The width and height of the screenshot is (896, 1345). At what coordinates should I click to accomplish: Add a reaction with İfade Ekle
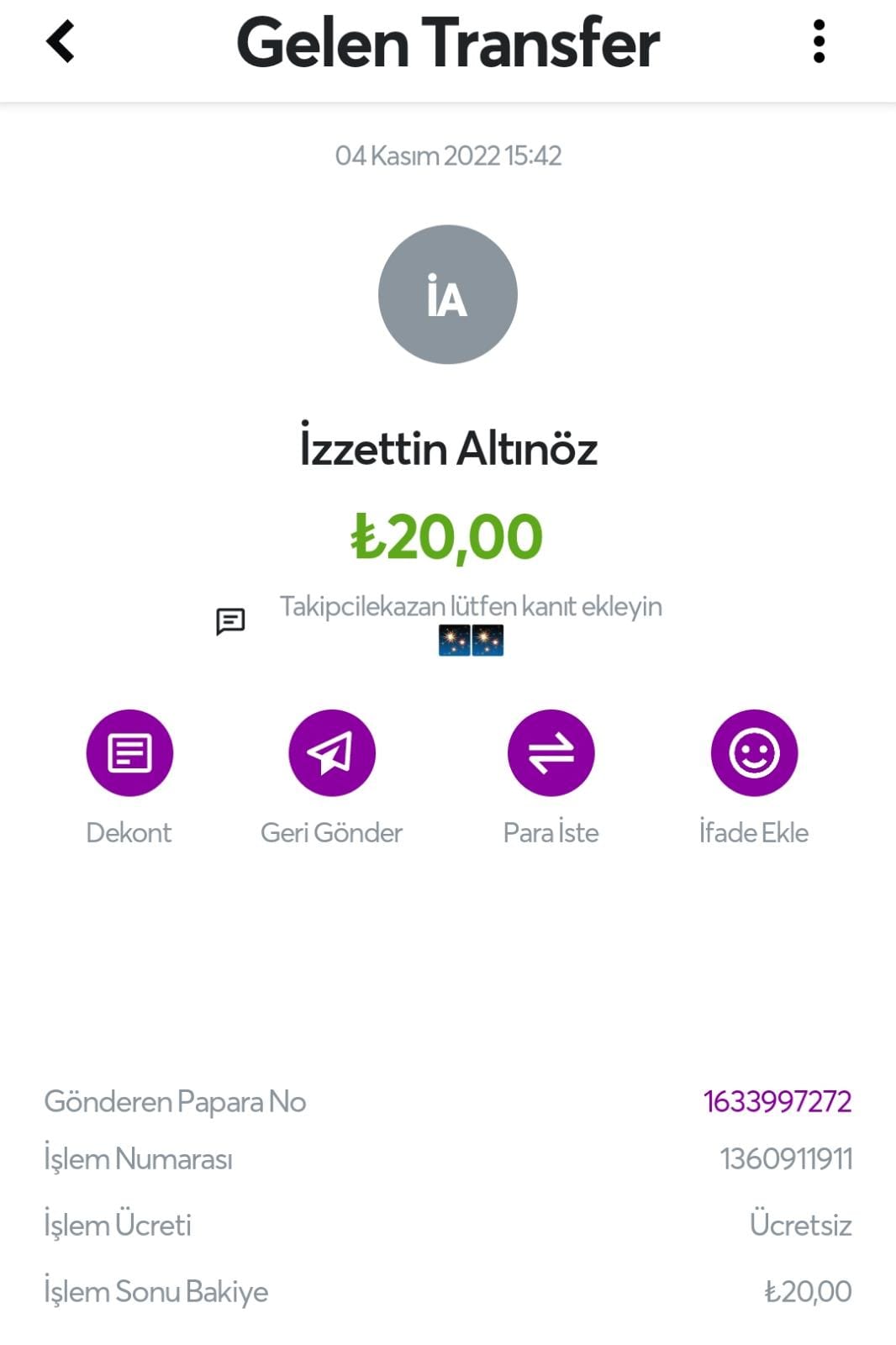[754, 753]
